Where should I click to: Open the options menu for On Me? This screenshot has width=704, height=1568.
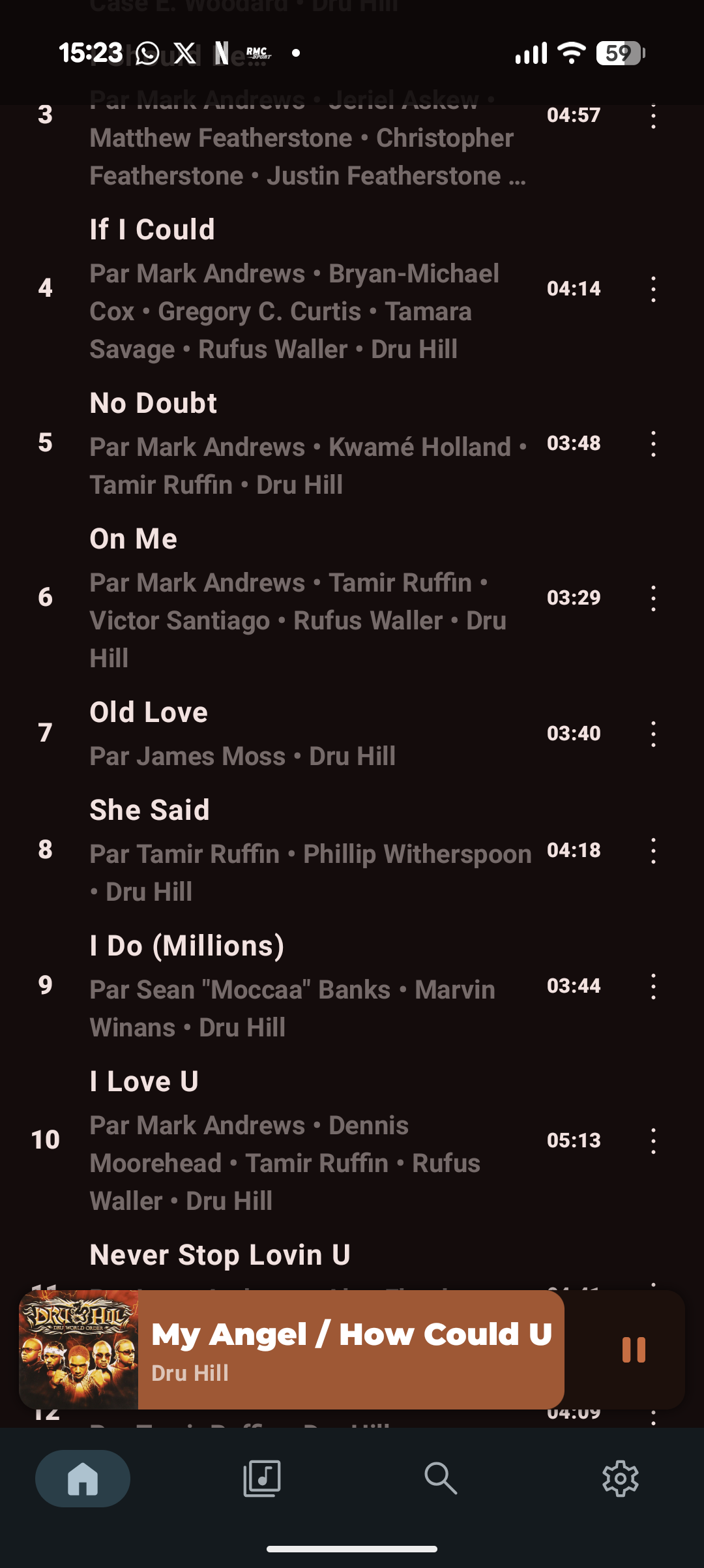[x=653, y=597]
